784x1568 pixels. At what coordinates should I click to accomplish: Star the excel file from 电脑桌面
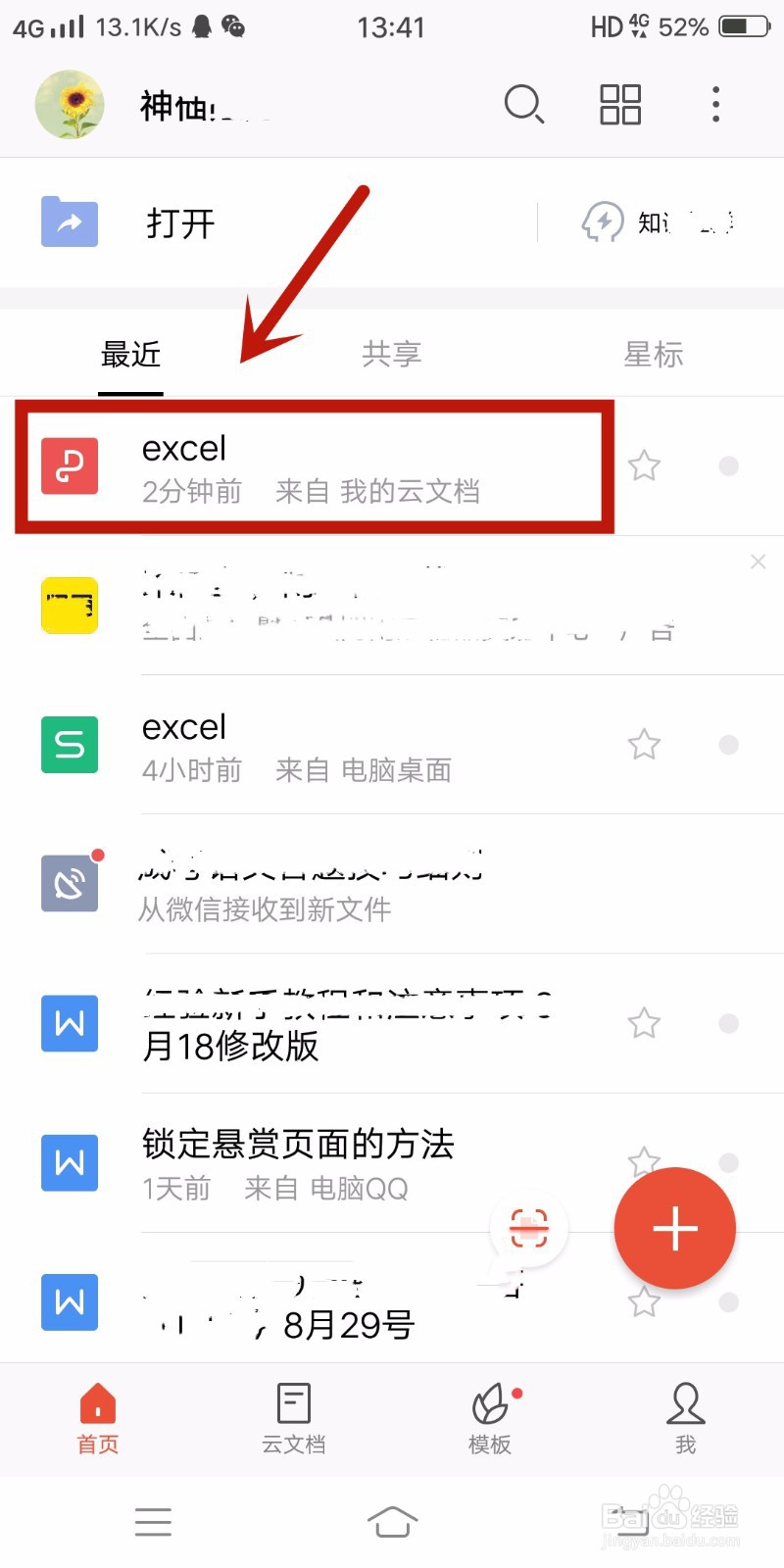[x=644, y=745]
